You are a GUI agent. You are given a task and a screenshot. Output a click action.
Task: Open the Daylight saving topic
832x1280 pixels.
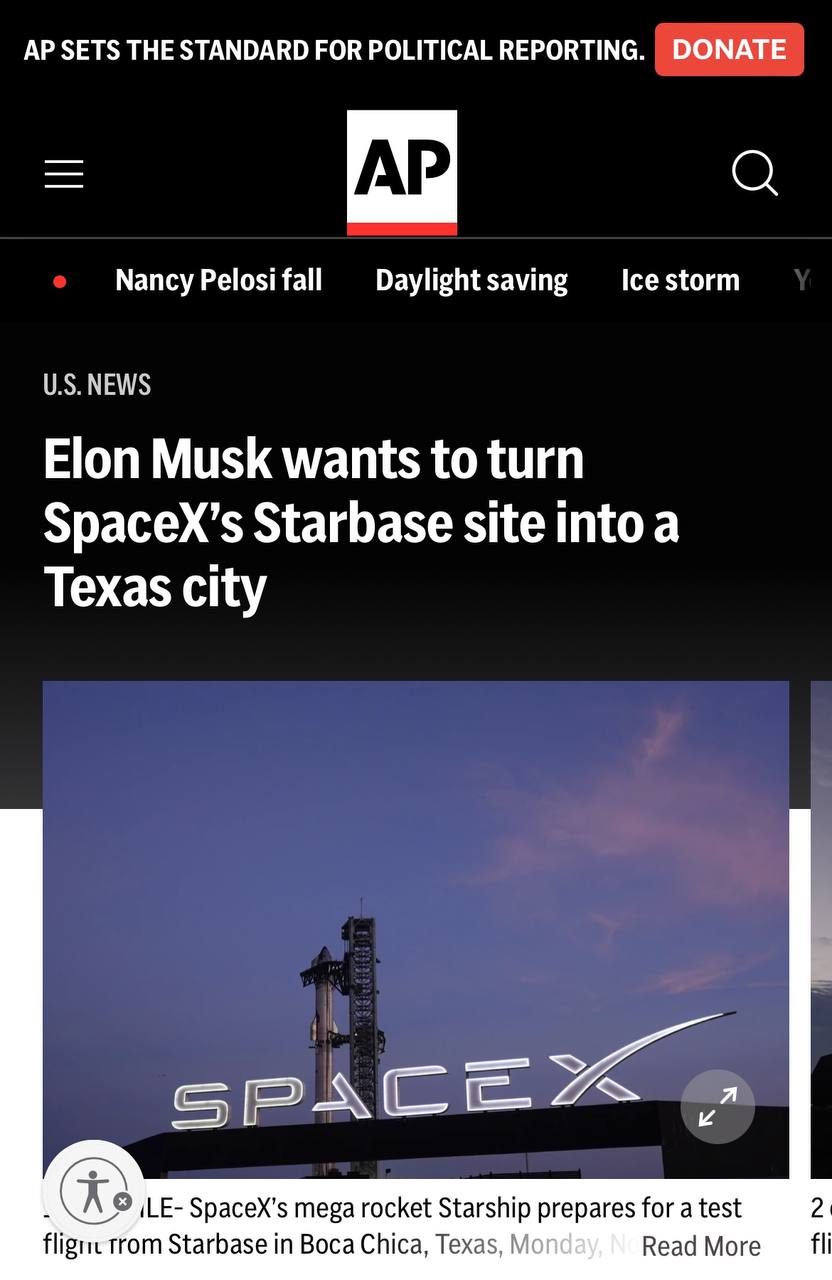[471, 280]
